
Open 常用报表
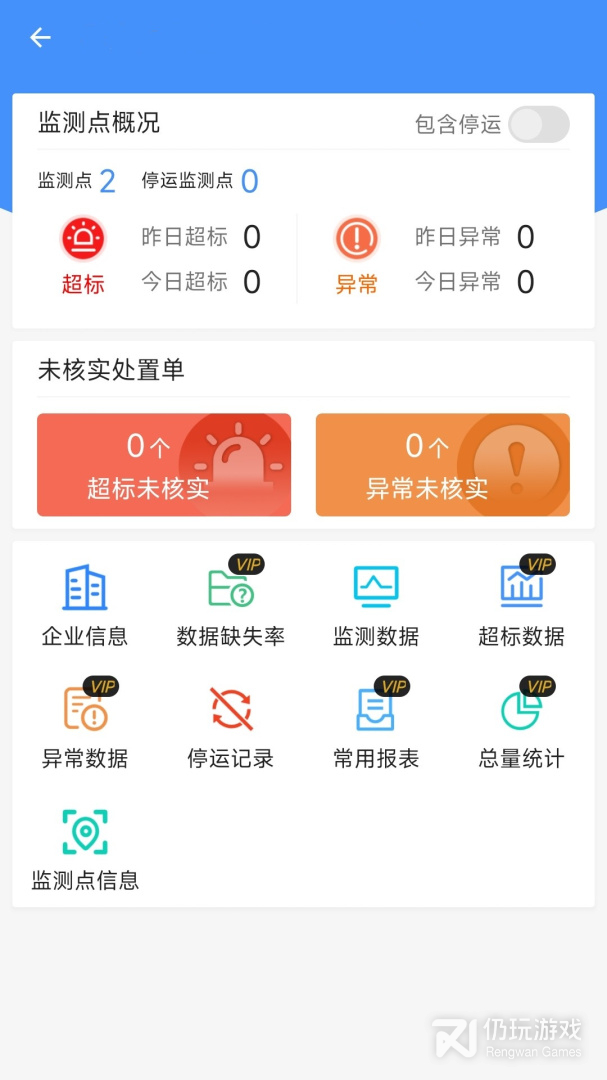point(376,726)
